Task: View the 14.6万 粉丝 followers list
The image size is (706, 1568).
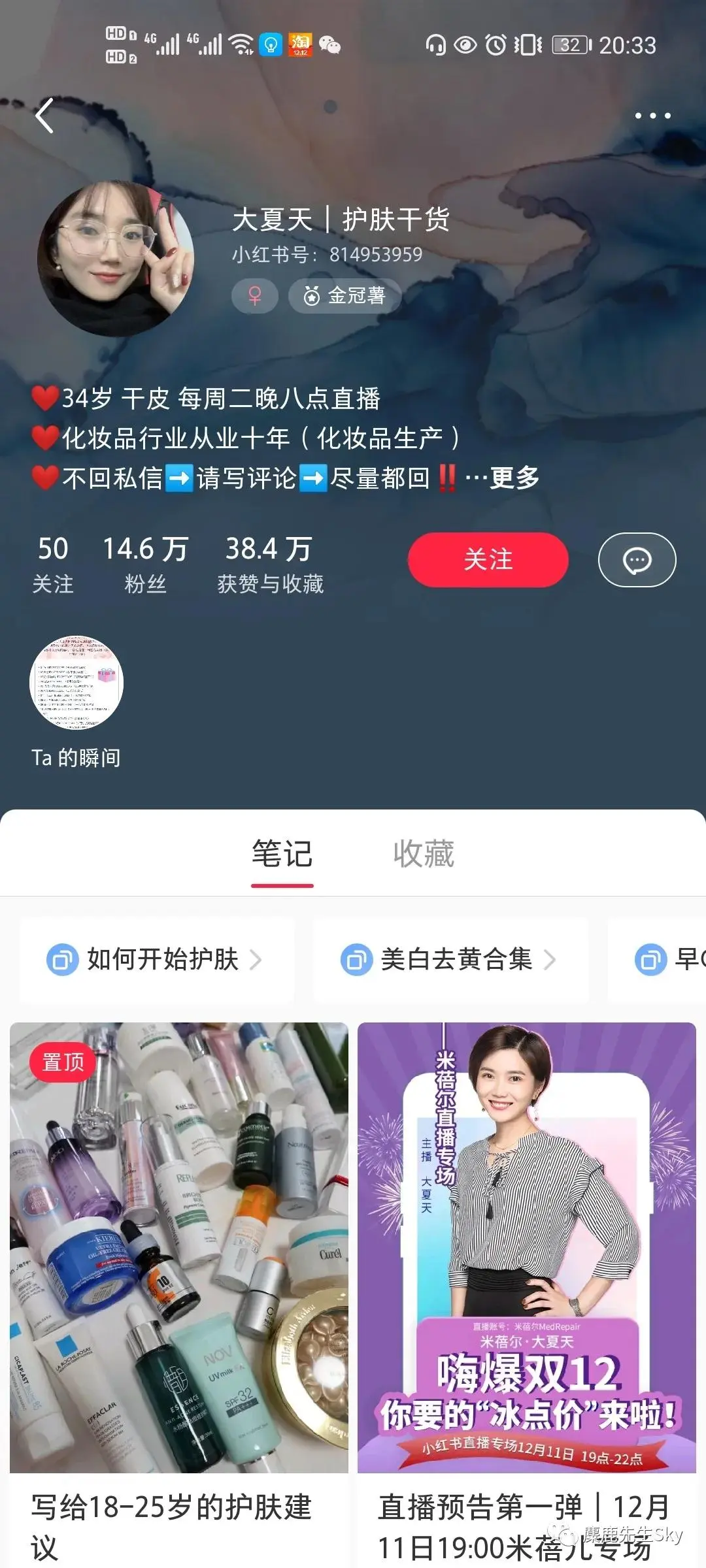Action: point(145,564)
